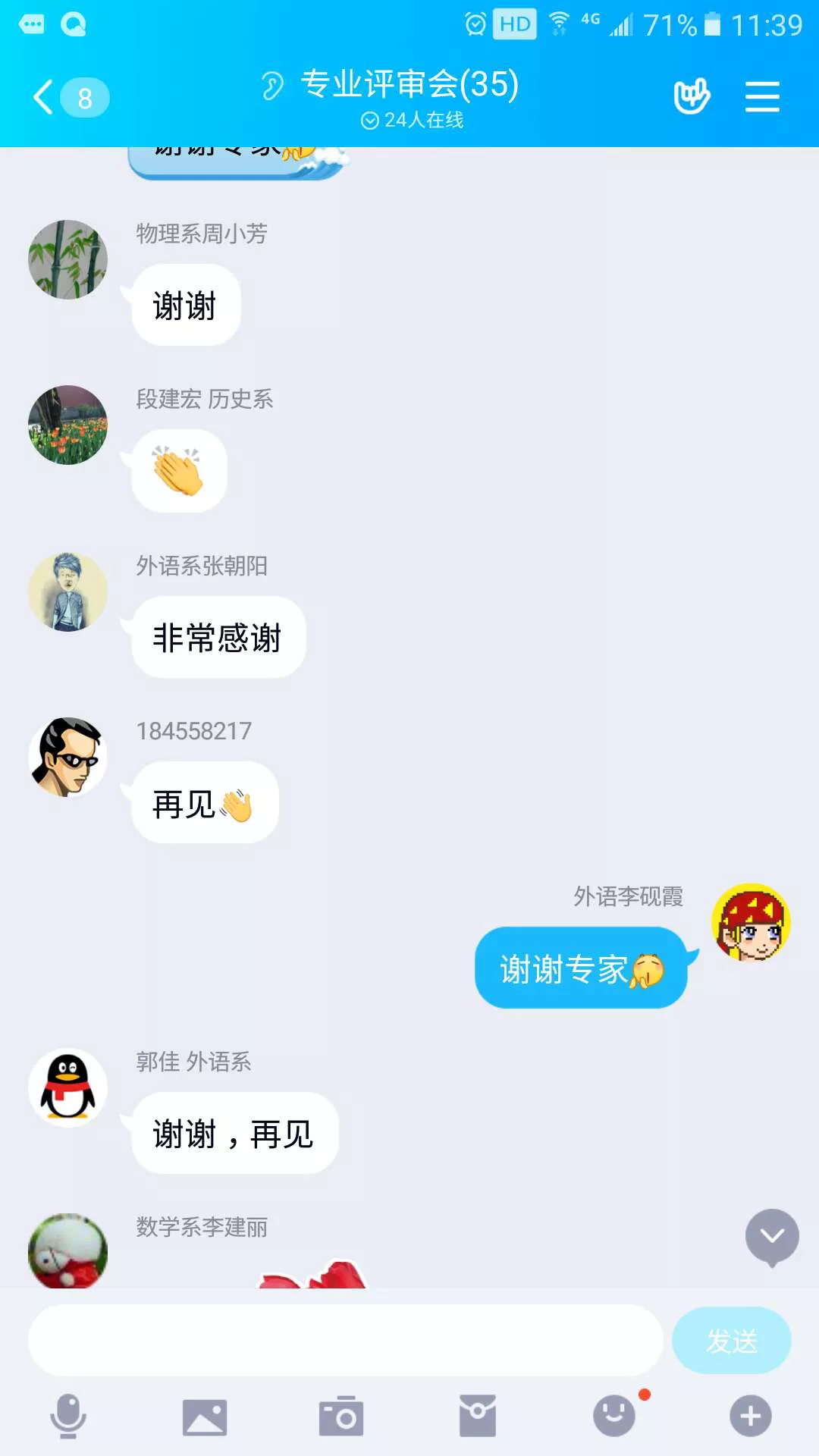
Task: Send a red packet envelope
Action: (478, 1416)
